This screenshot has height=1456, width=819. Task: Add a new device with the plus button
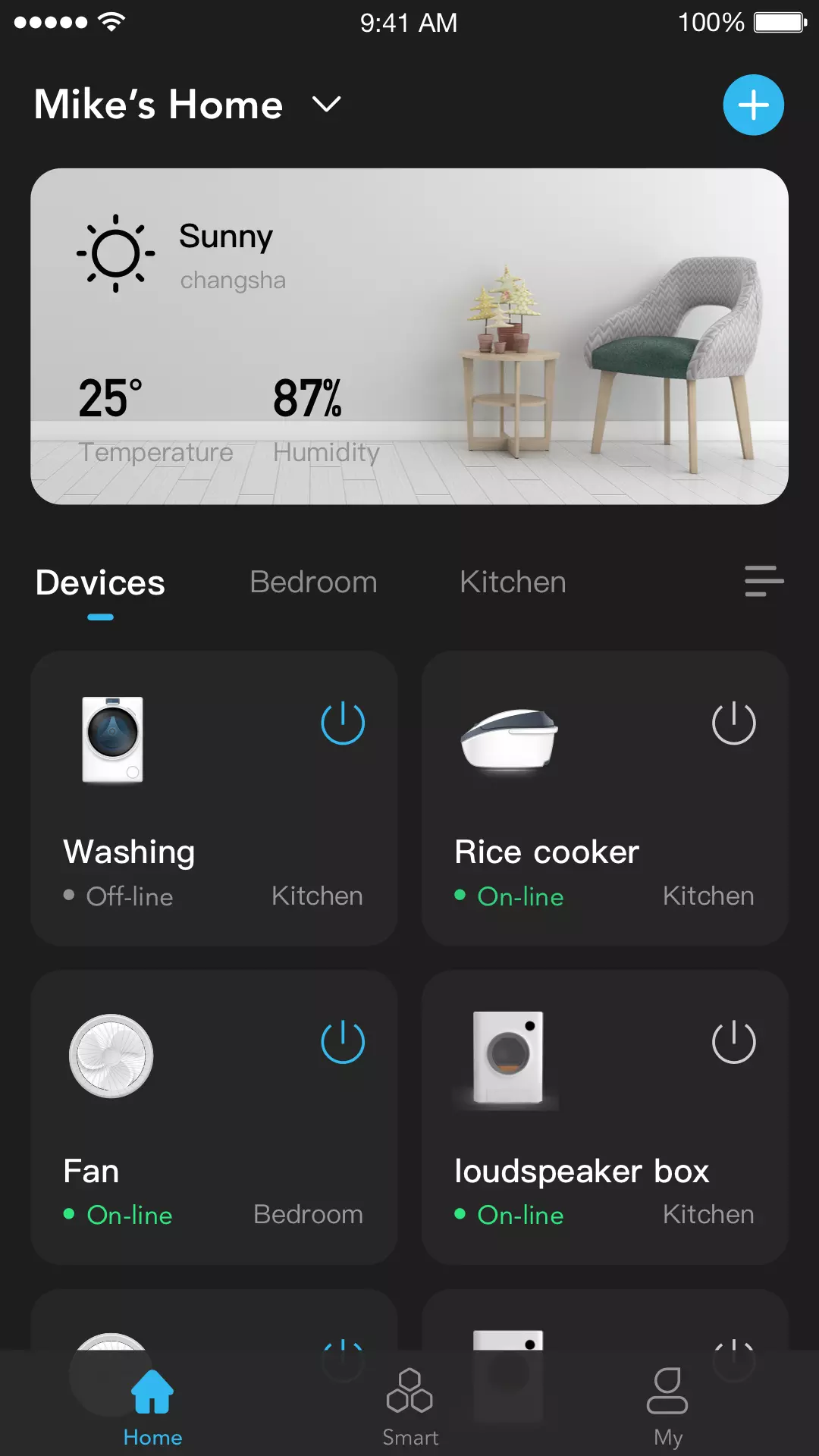pyautogui.click(x=753, y=105)
